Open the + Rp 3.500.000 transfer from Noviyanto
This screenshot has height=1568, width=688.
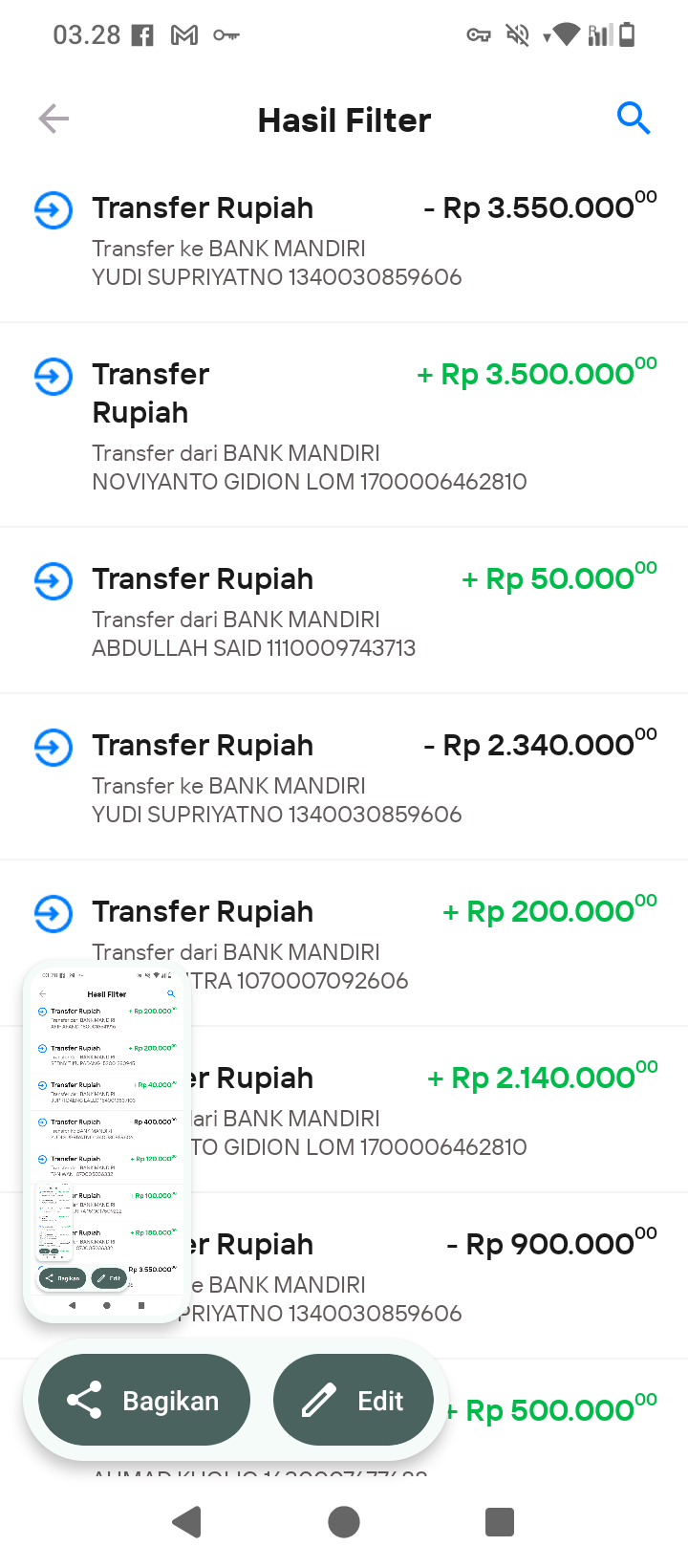point(344,425)
